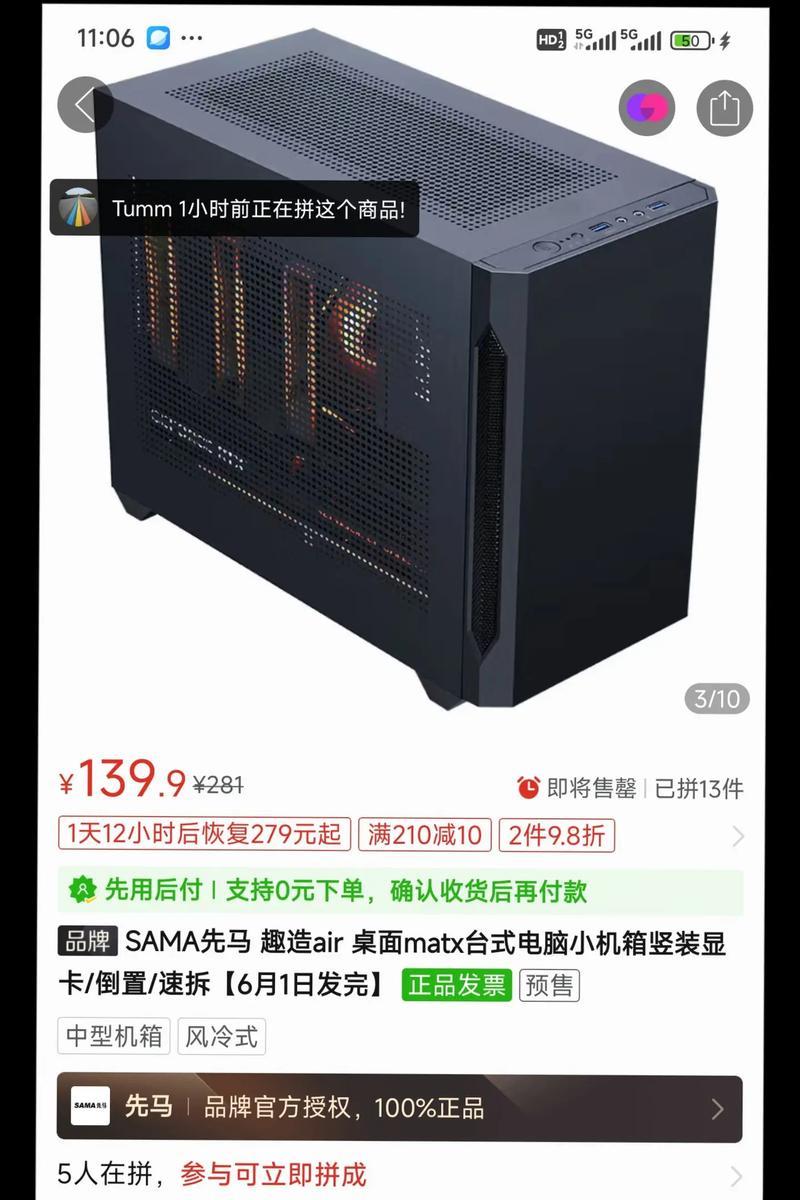This screenshot has height=1200, width=800.
Task: Open the Tumm group-buy notification
Action: click(235, 209)
